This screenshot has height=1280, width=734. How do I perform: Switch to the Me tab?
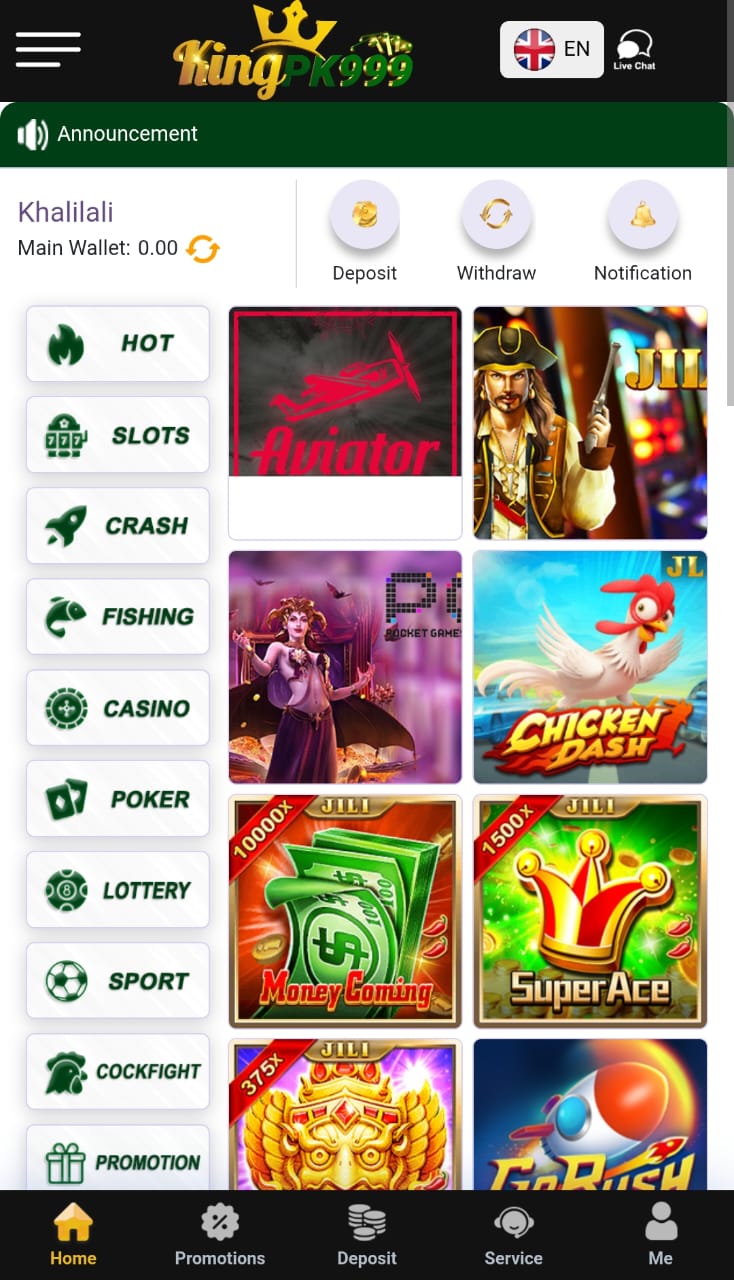(x=660, y=1236)
